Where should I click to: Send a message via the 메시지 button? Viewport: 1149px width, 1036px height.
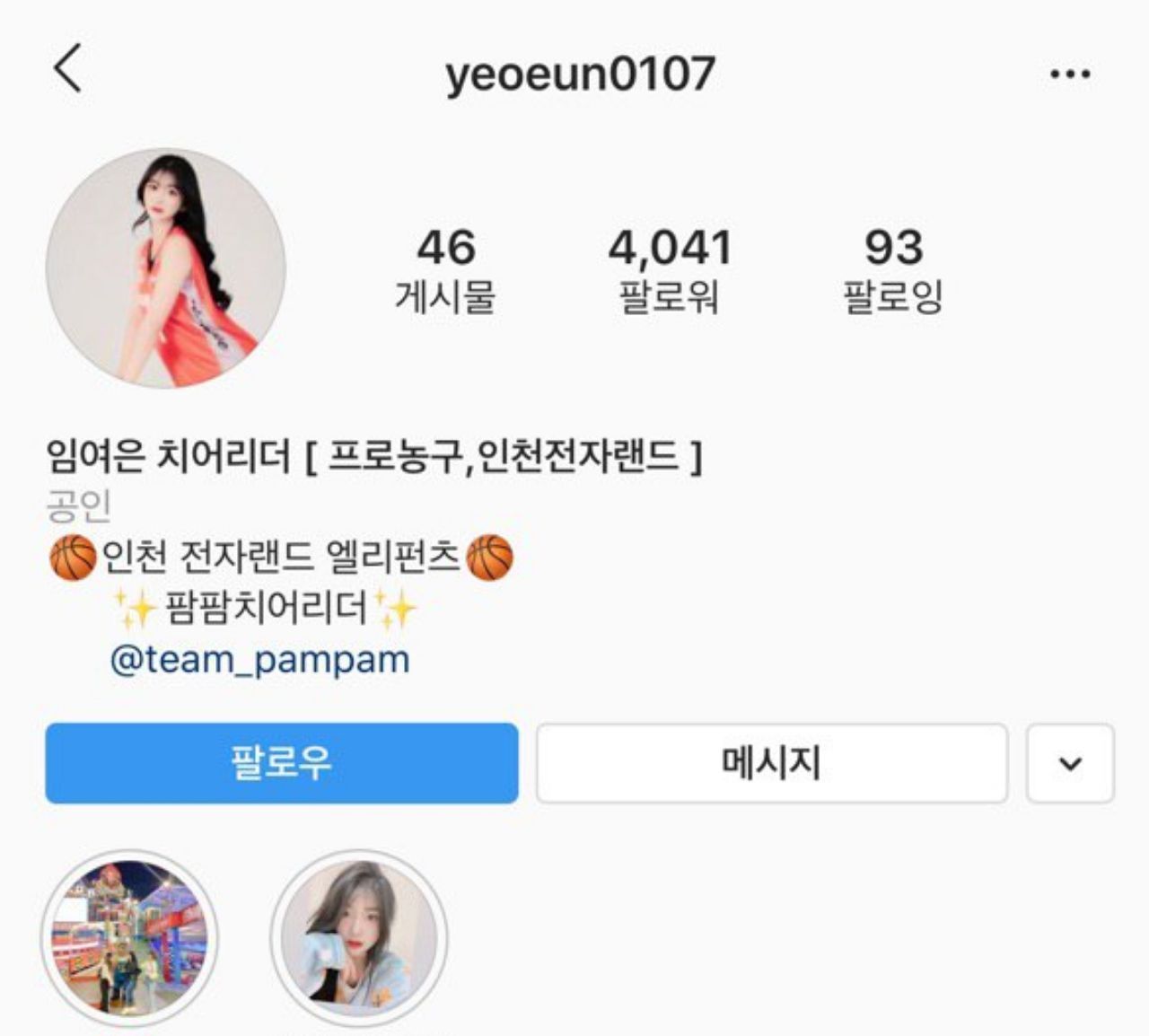[772, 763]
